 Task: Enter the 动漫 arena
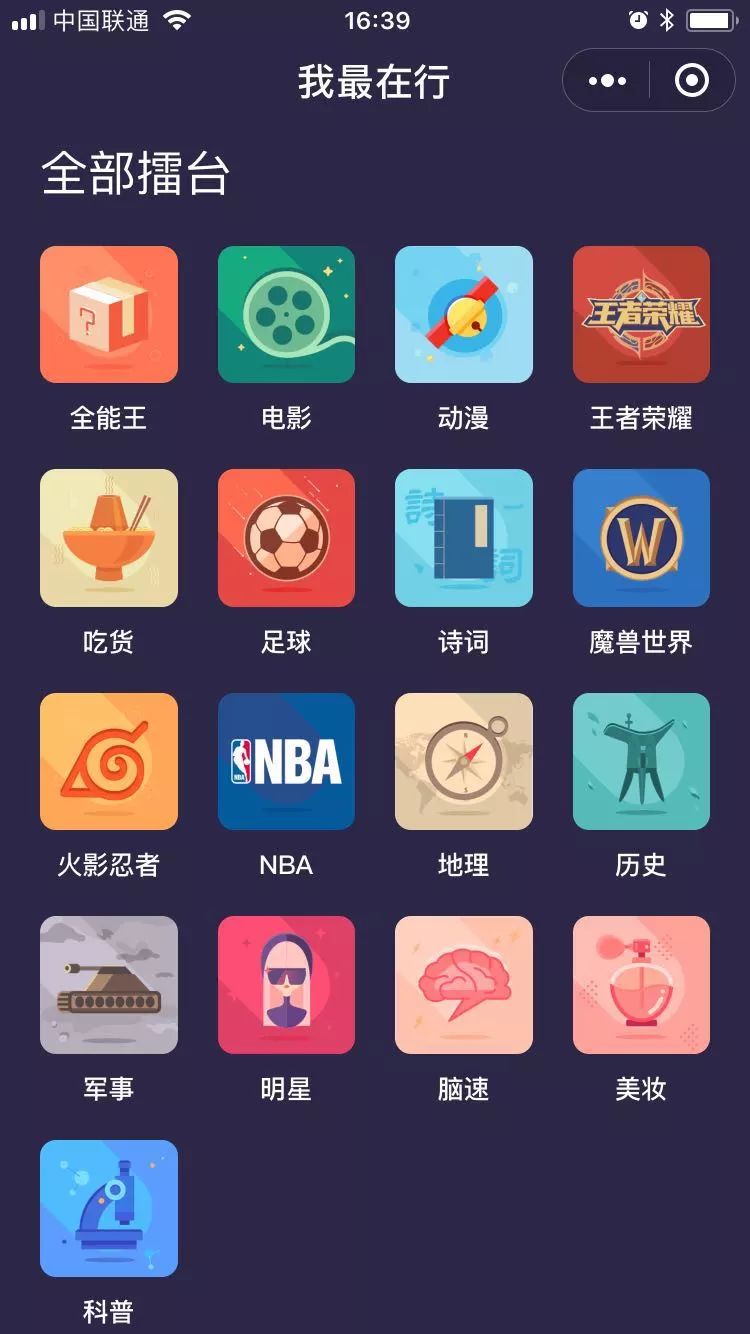pyautogui.click(x=464, y=315)
